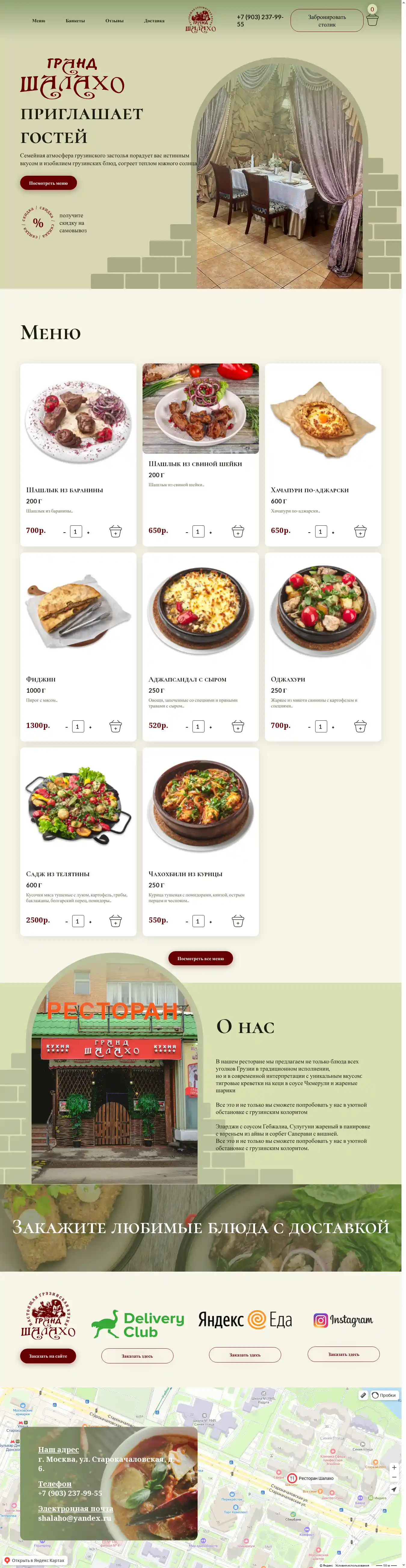The height and width of the screenshot is (1568, 406).
Task: Order via Delivery Club button
Action: pos(137,1356)
